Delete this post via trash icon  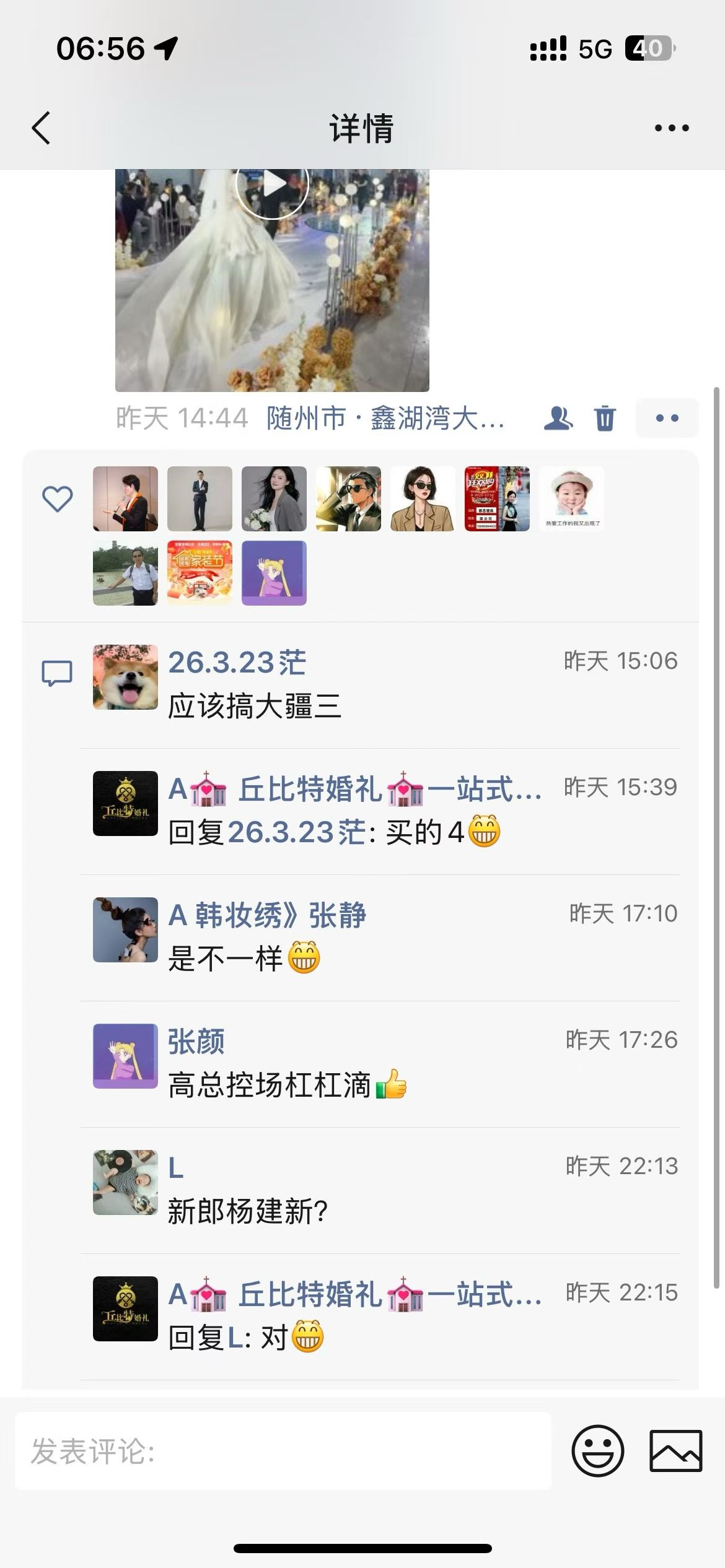pyautogui.click(x=605, y=419)
